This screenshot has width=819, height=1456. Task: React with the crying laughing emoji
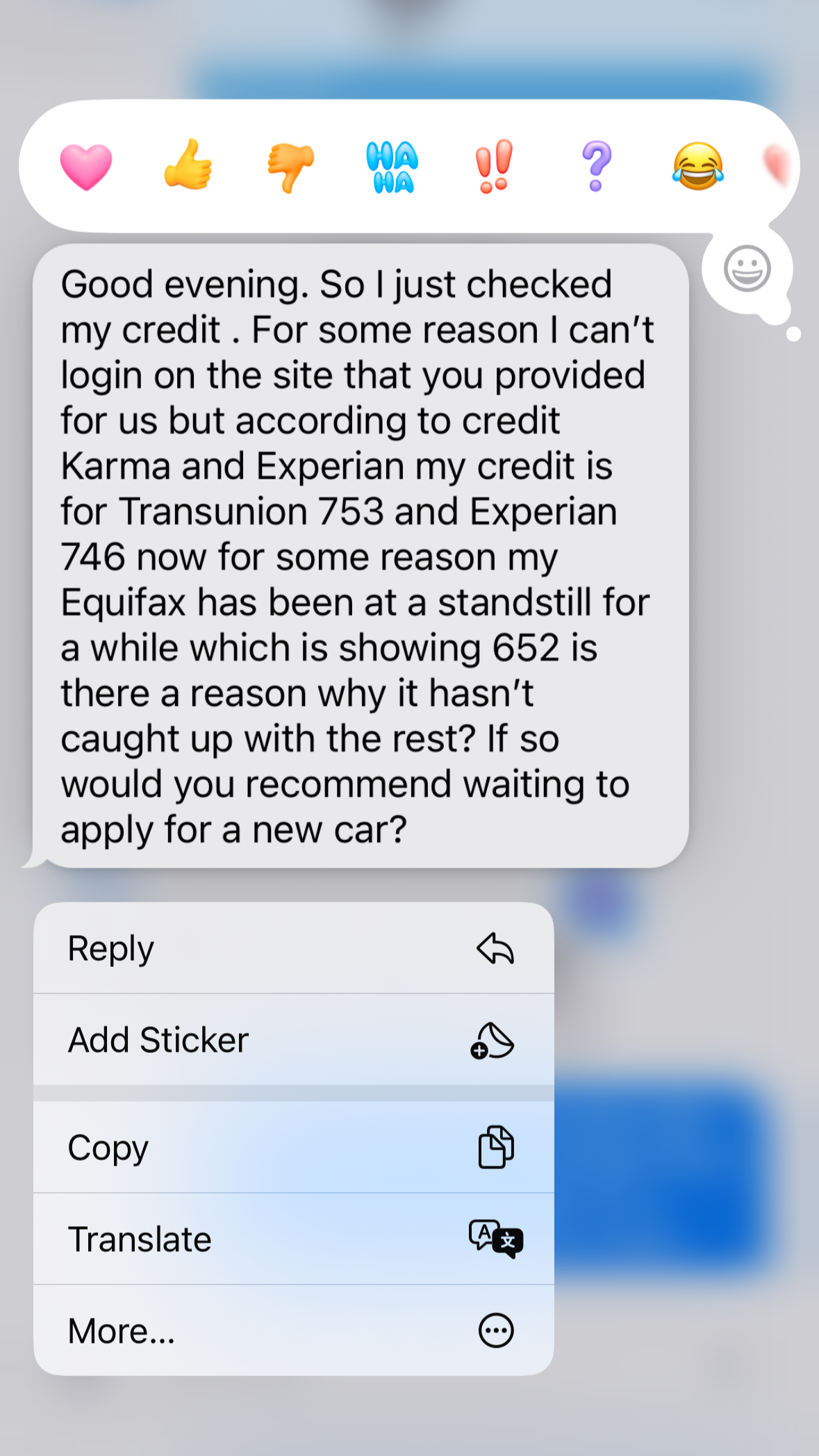(697, 167)
